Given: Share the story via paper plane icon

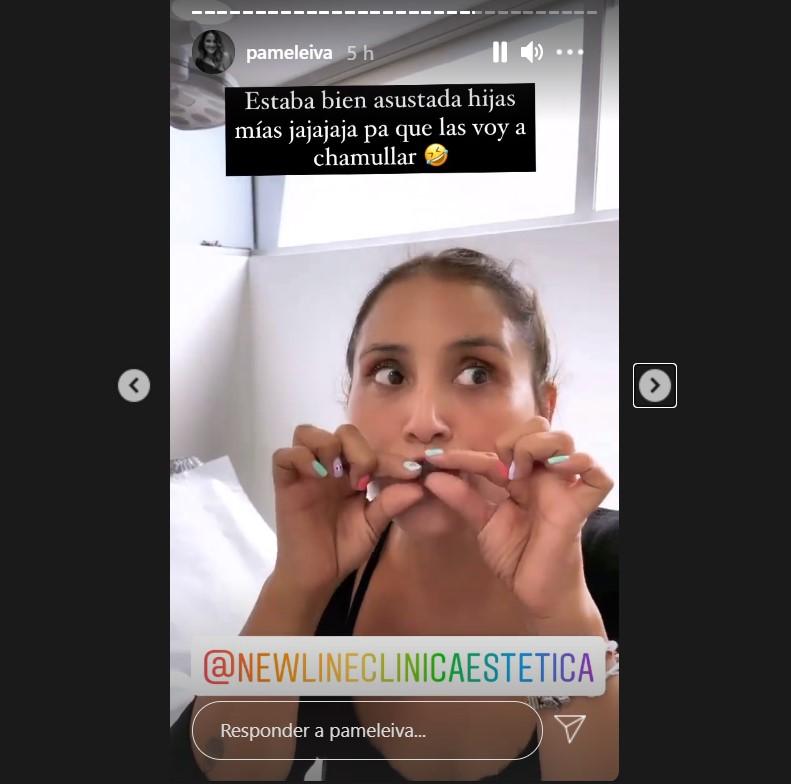Looking at the screenshot, I should (569, 729).
